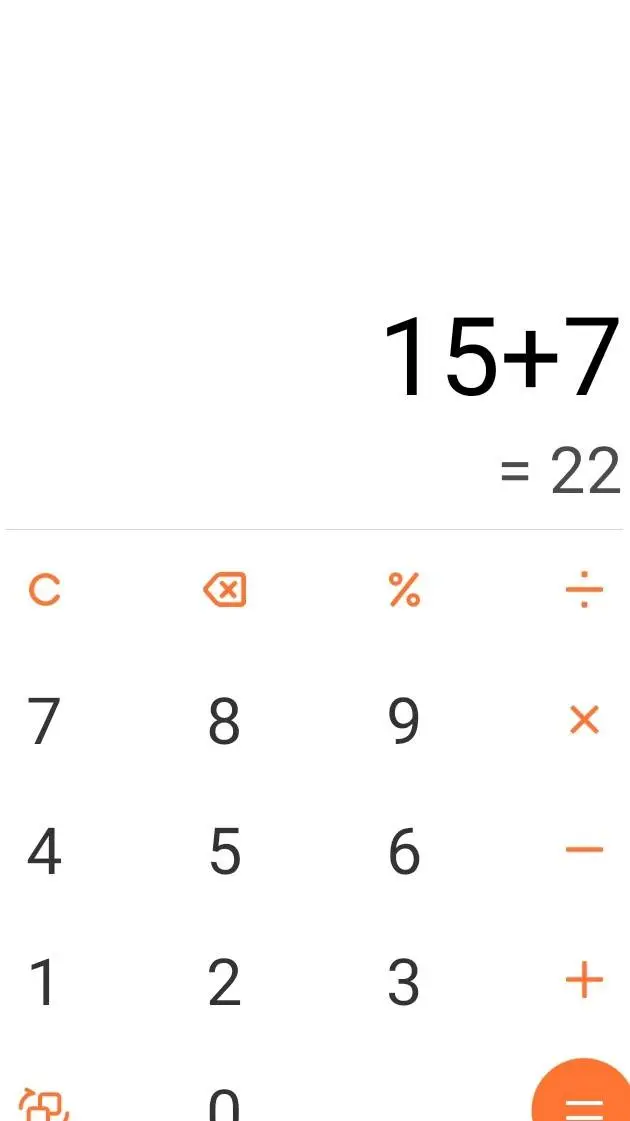Viewport: 630px width, 1121px height.
Task: Enter the digit 4
Action: [44, 851]
